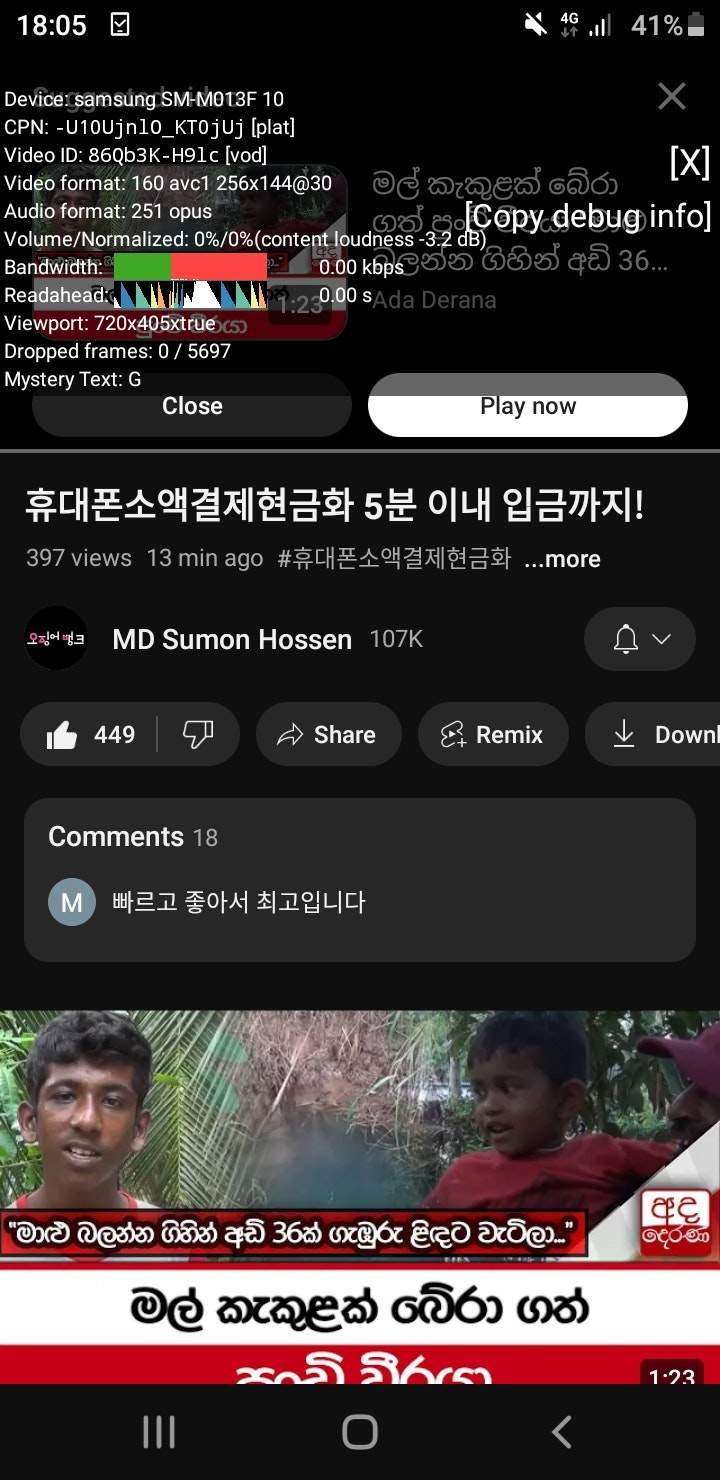
Task: Go back using the system back button
Action: point(561,1432)
